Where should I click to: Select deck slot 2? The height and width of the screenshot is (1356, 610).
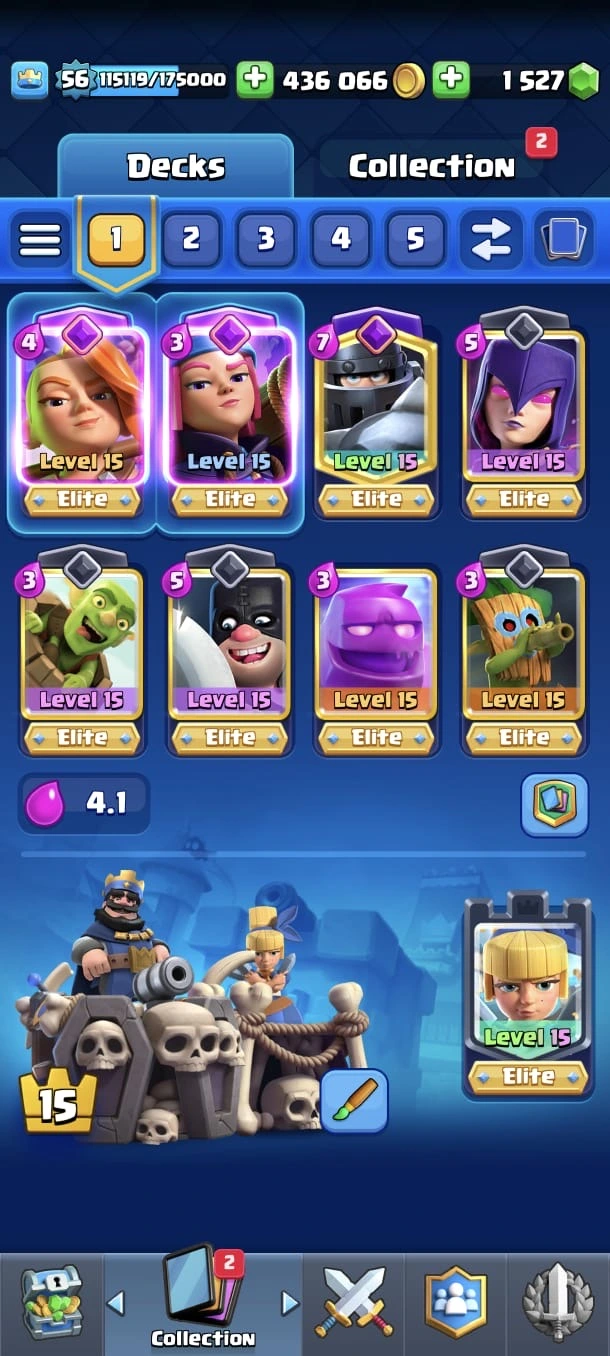click(191, 239)
